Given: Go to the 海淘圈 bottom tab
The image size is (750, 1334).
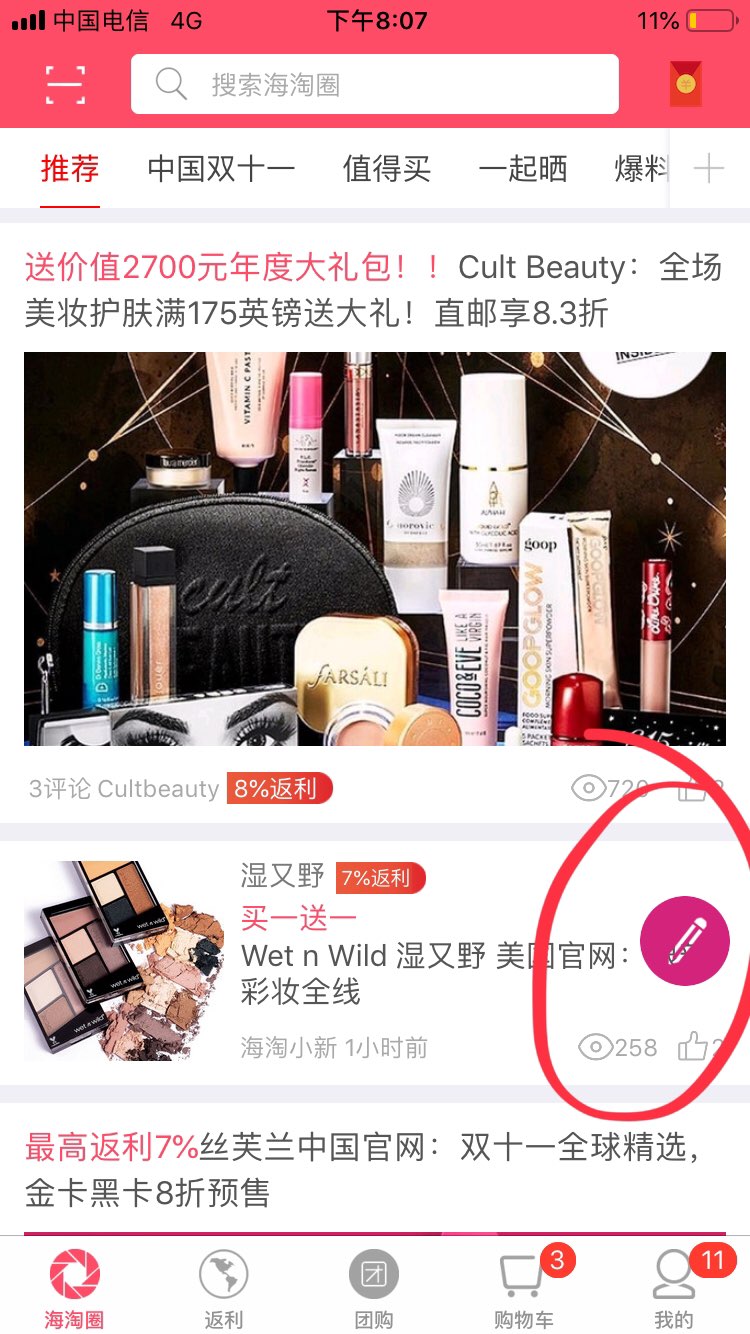Looking at the screenshot, I should (74, 1290).
